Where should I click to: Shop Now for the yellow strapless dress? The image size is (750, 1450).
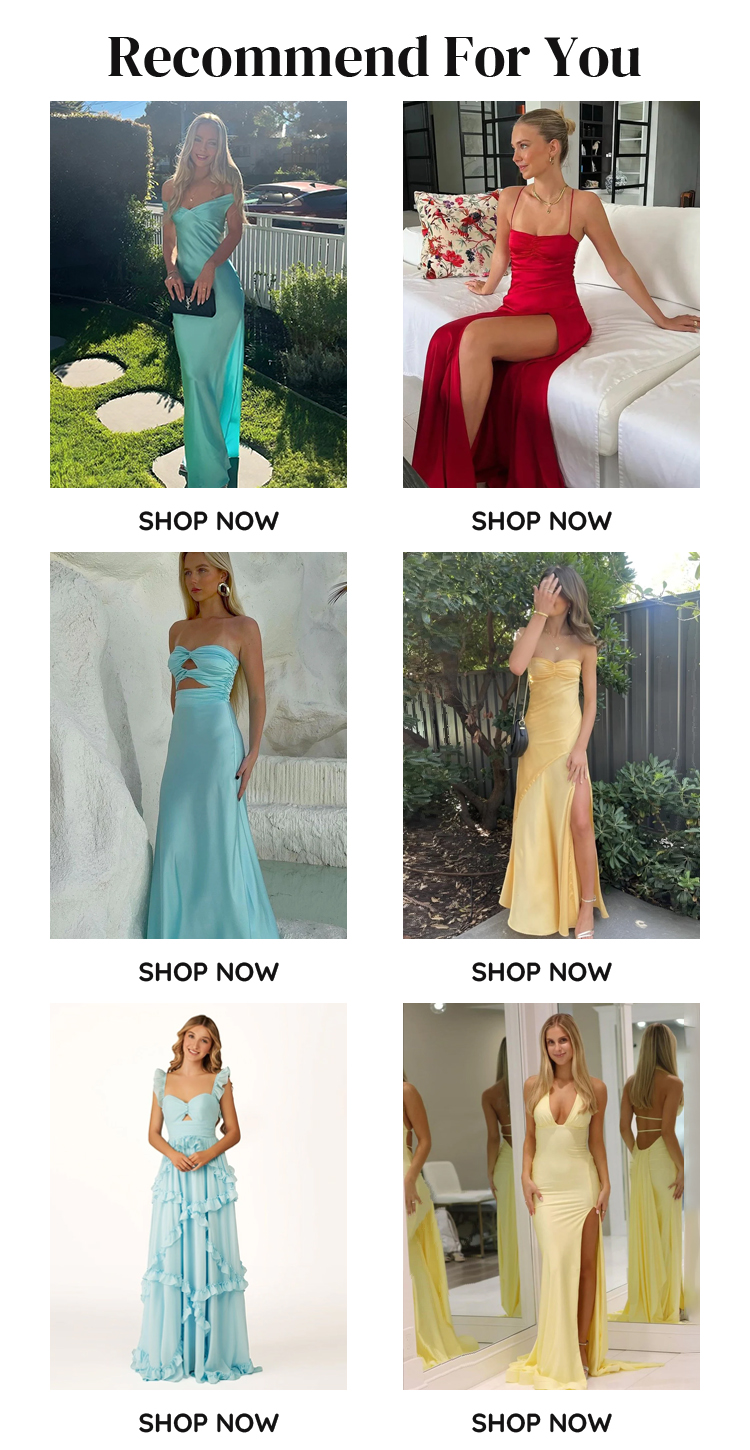pyautogui.click(x=541, y=972)
